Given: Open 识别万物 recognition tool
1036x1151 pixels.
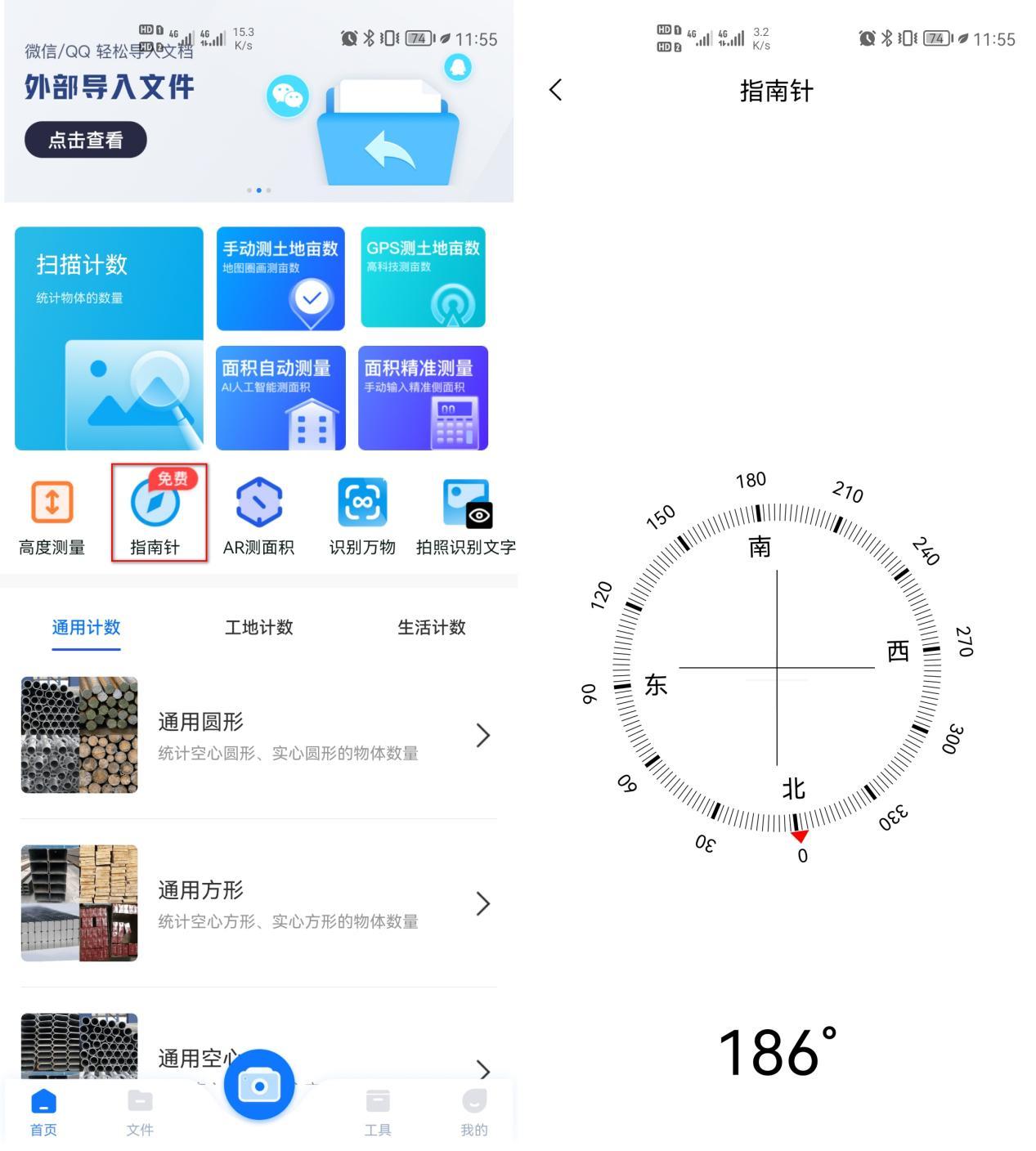Looking at the screenshot, I should [x=362, y=517].
